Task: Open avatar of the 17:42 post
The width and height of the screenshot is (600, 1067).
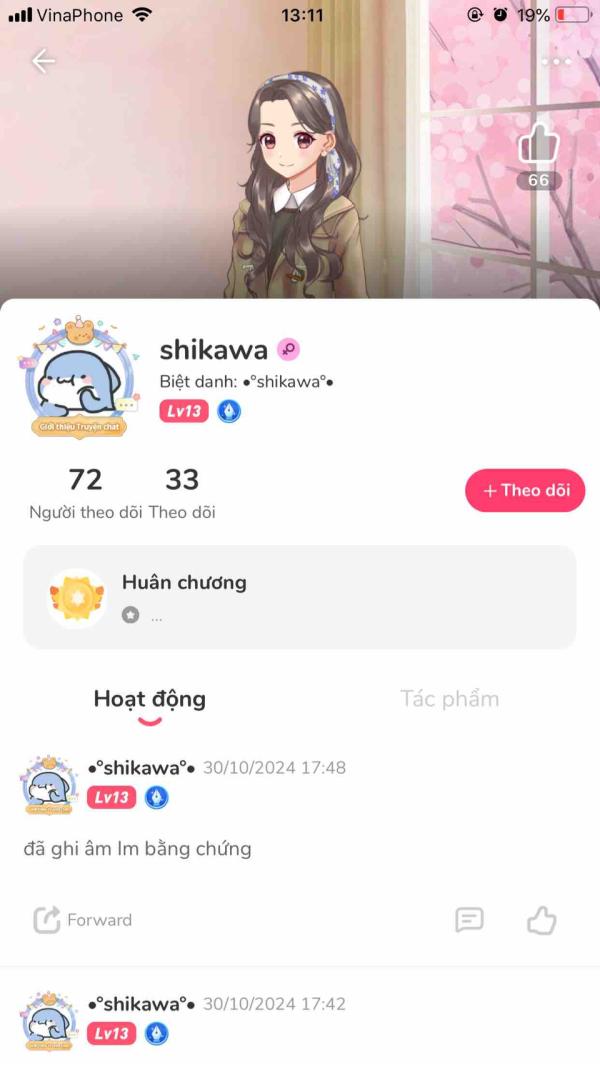Action: [x=52, y=1019]
